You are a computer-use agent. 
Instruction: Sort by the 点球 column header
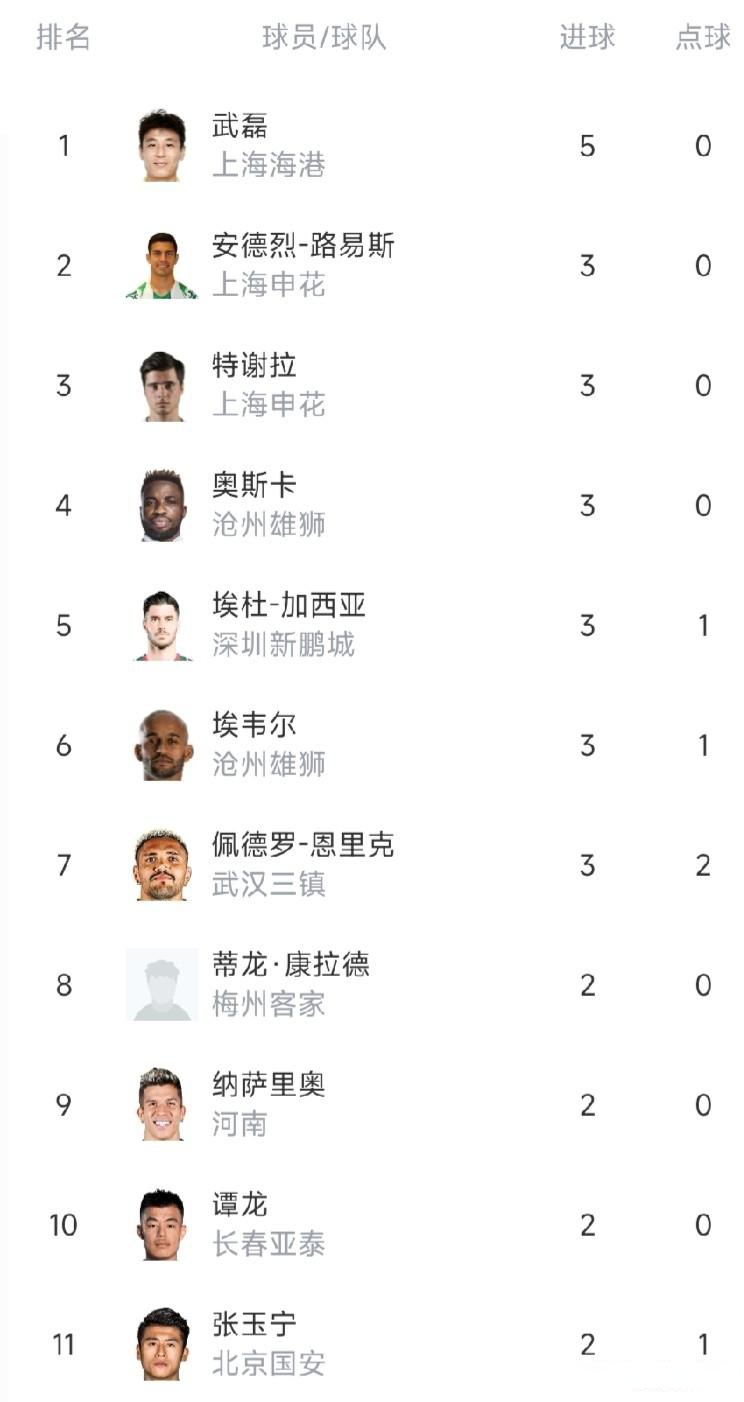coord(703,40)
